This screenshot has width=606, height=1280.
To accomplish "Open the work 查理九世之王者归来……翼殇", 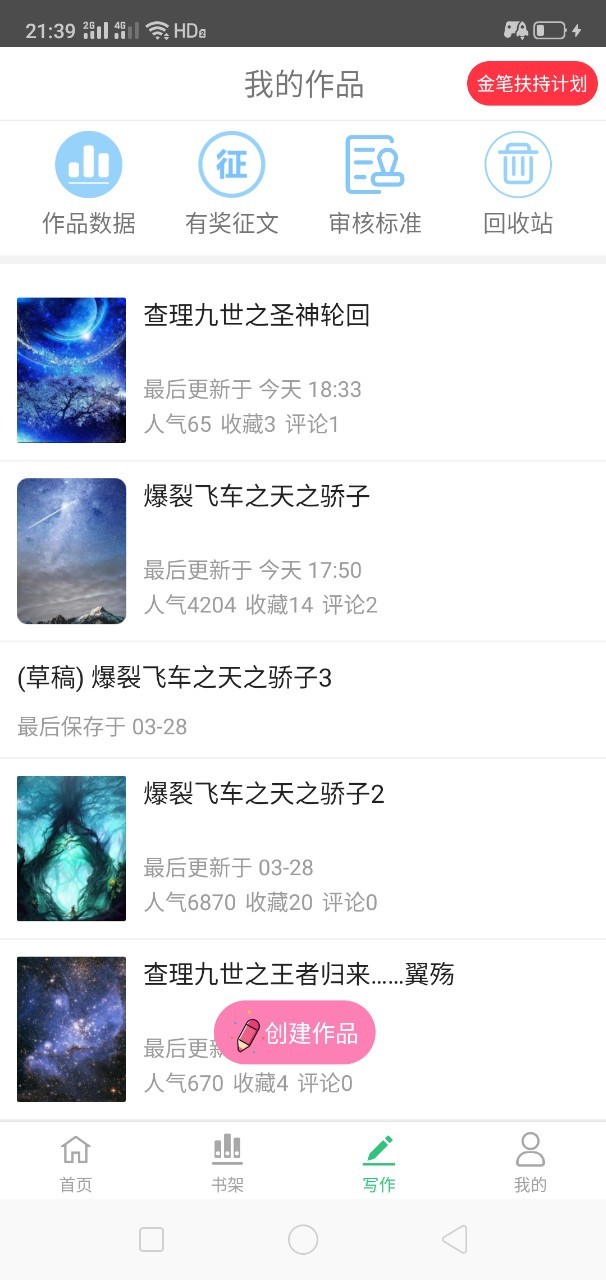I will tap(300, 974).
